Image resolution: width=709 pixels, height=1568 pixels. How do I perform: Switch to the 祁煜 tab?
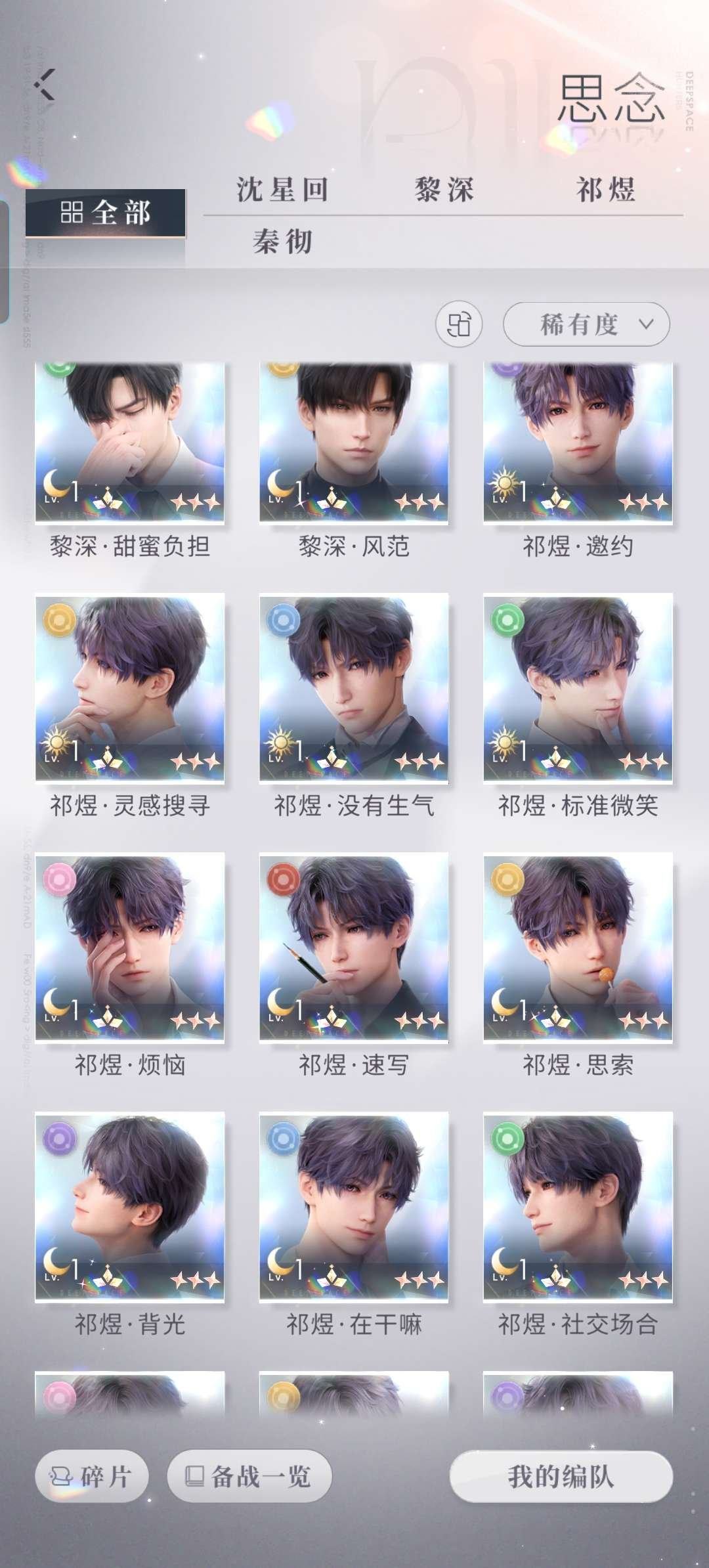[x=605, y=190]
